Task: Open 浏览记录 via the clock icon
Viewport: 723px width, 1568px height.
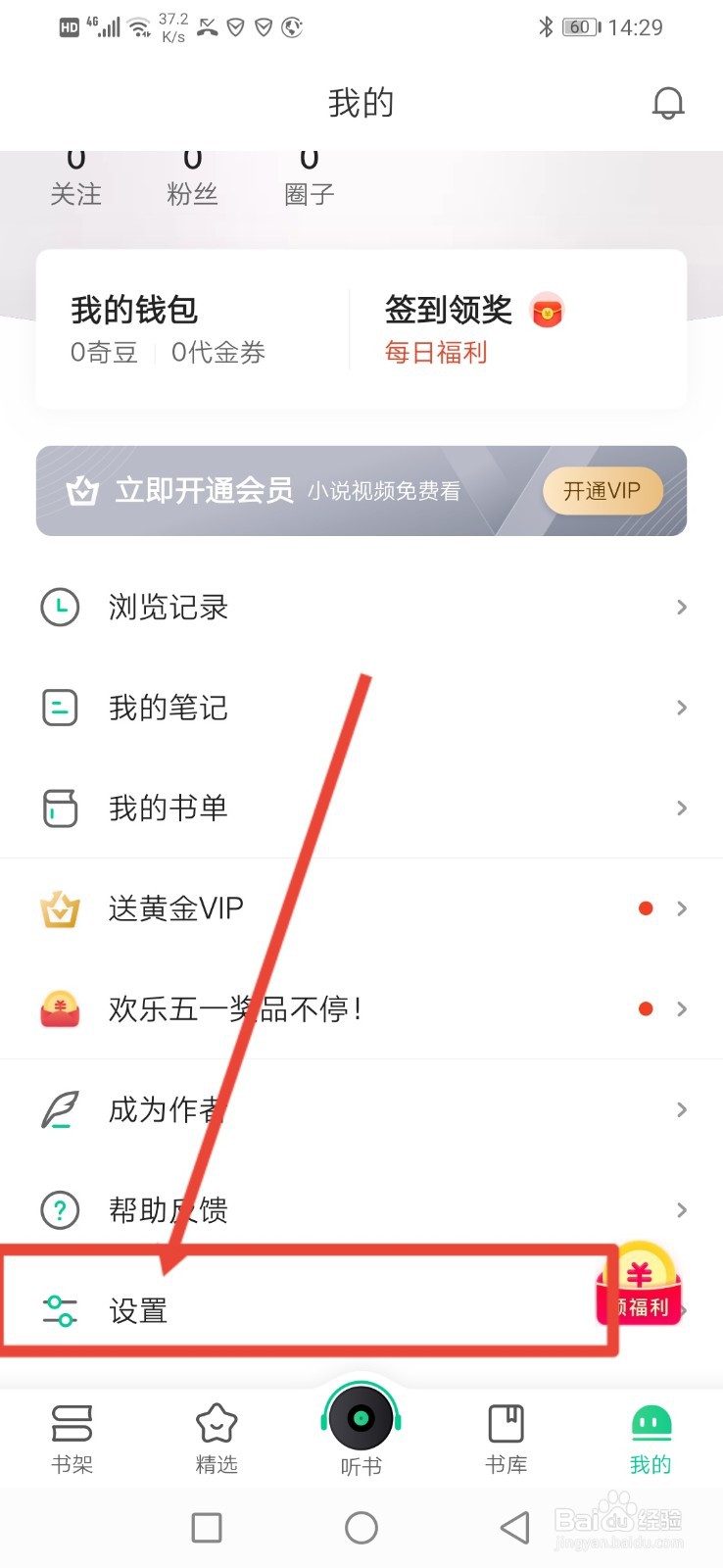Action: pyautogui.click(x=60, y=608)
